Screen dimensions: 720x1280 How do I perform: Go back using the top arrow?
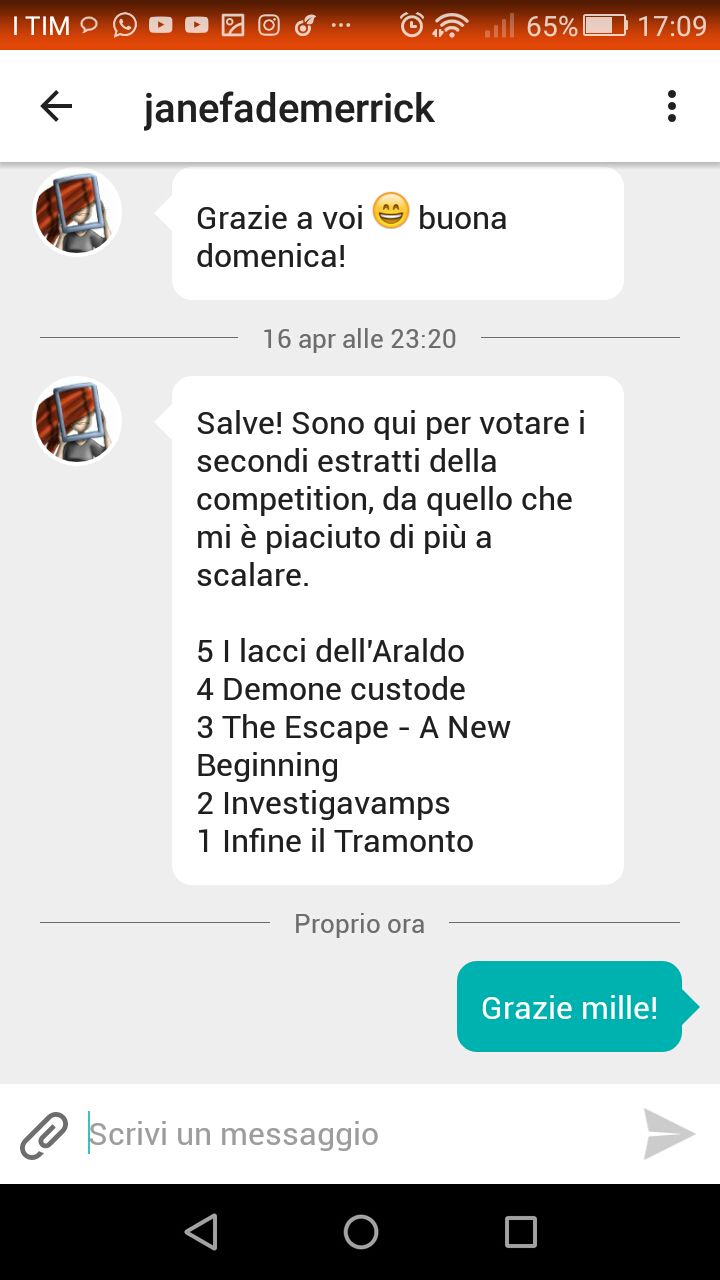pyautogui.click(x=56, y=106)
